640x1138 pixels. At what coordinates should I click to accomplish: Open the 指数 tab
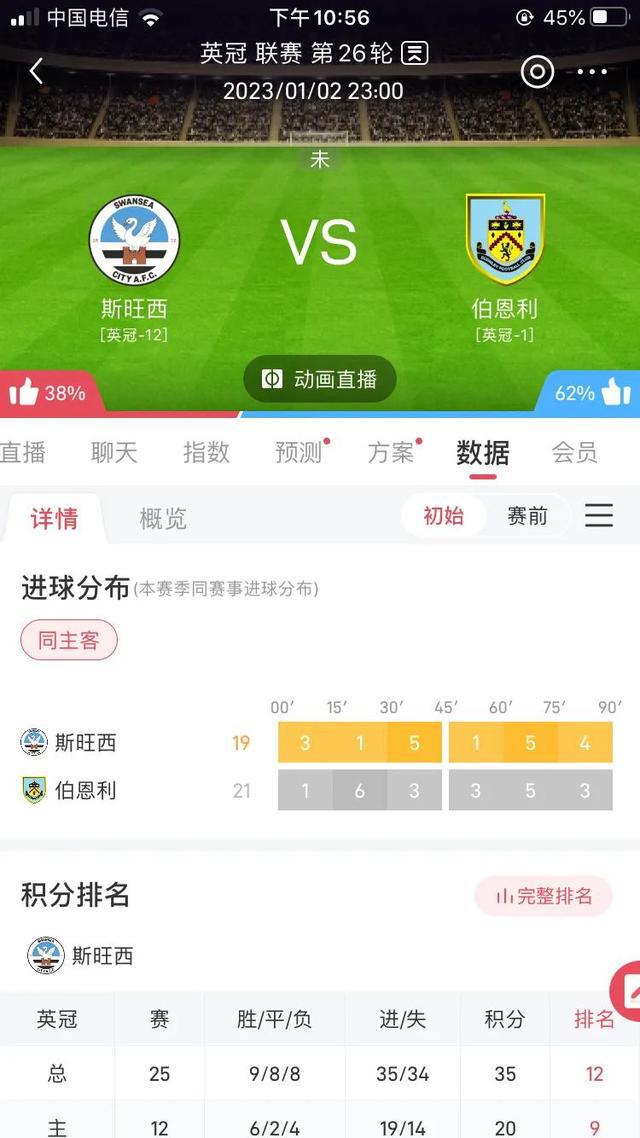(206, 453)
